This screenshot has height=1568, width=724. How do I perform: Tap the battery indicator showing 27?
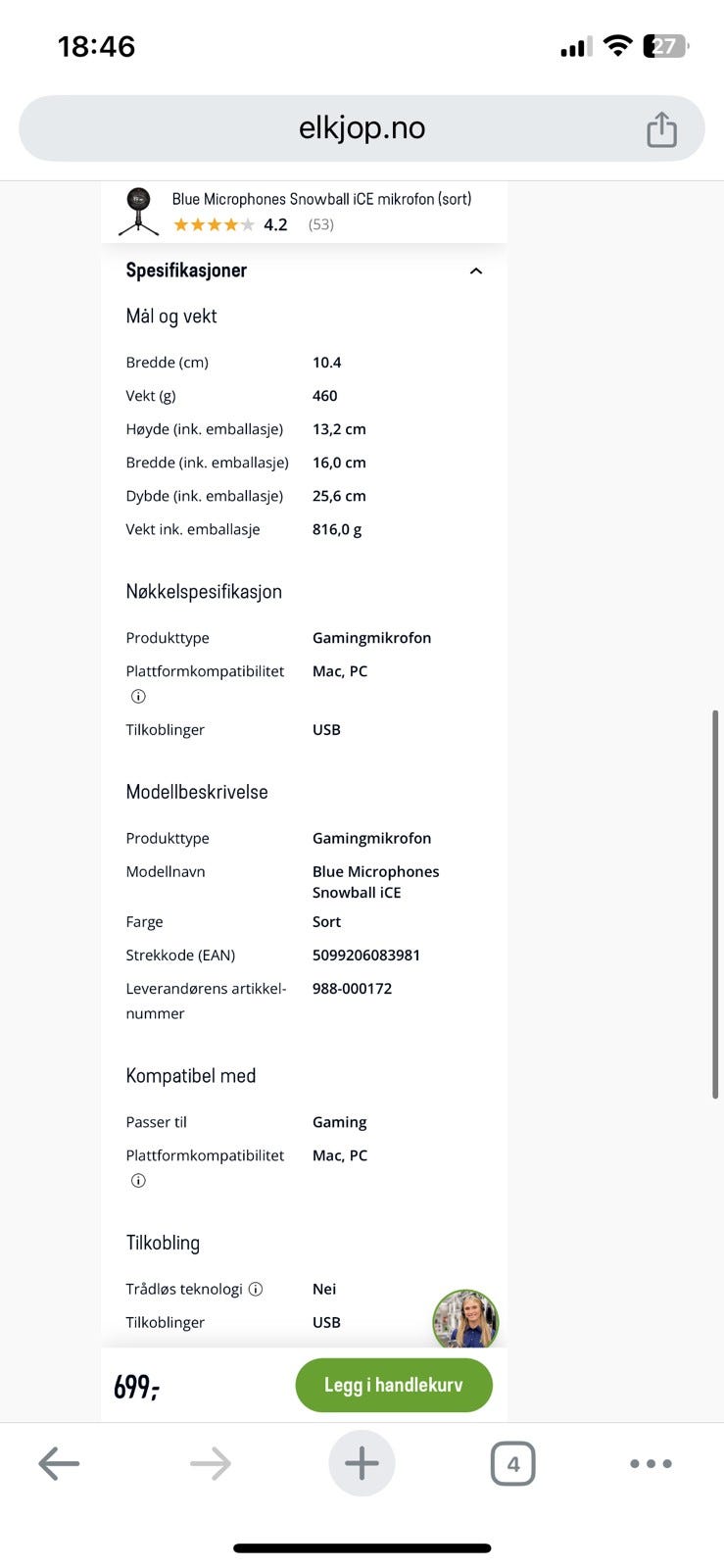665,46
